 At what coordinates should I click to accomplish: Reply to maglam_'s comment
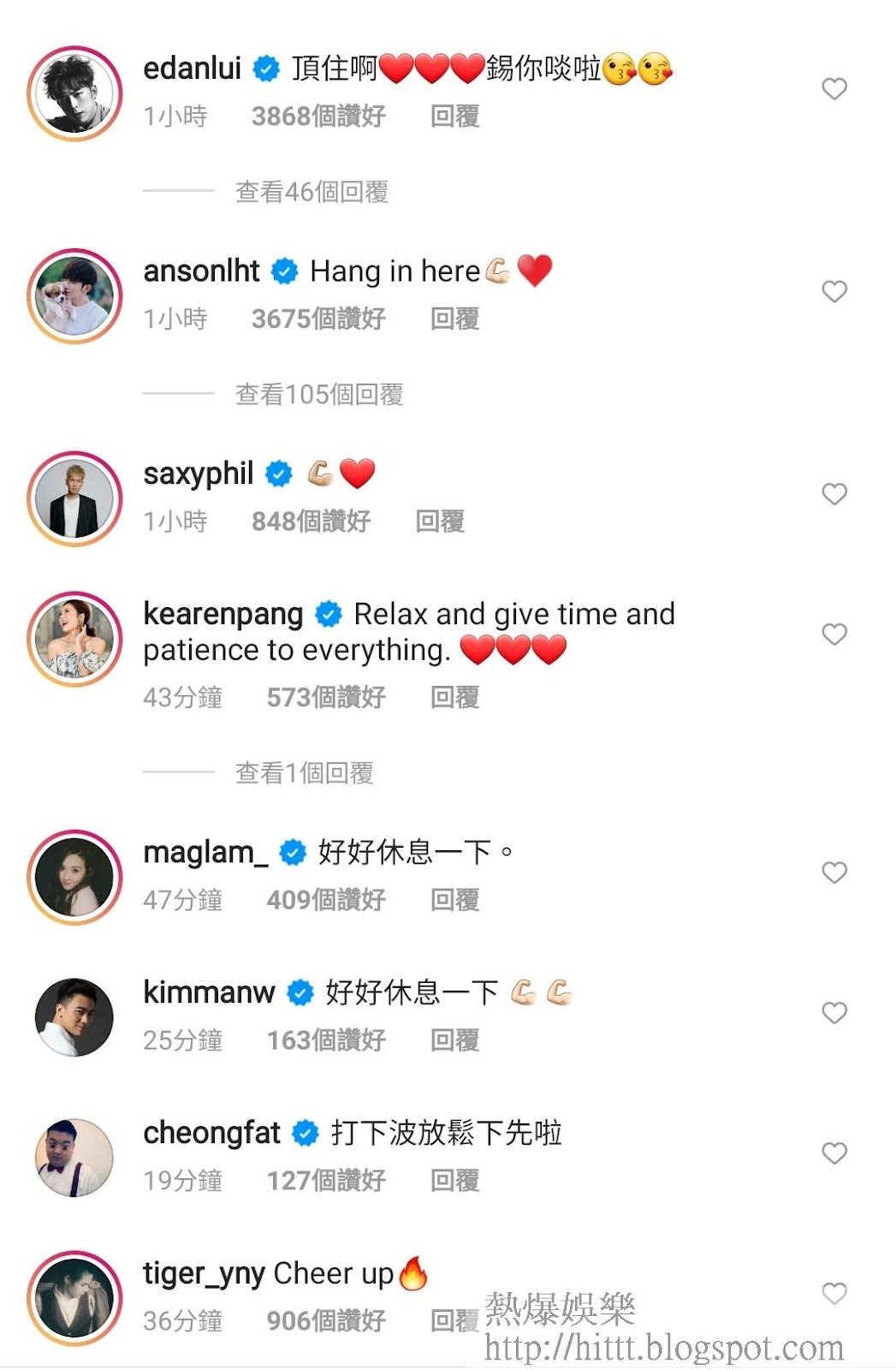click(454, 900)
